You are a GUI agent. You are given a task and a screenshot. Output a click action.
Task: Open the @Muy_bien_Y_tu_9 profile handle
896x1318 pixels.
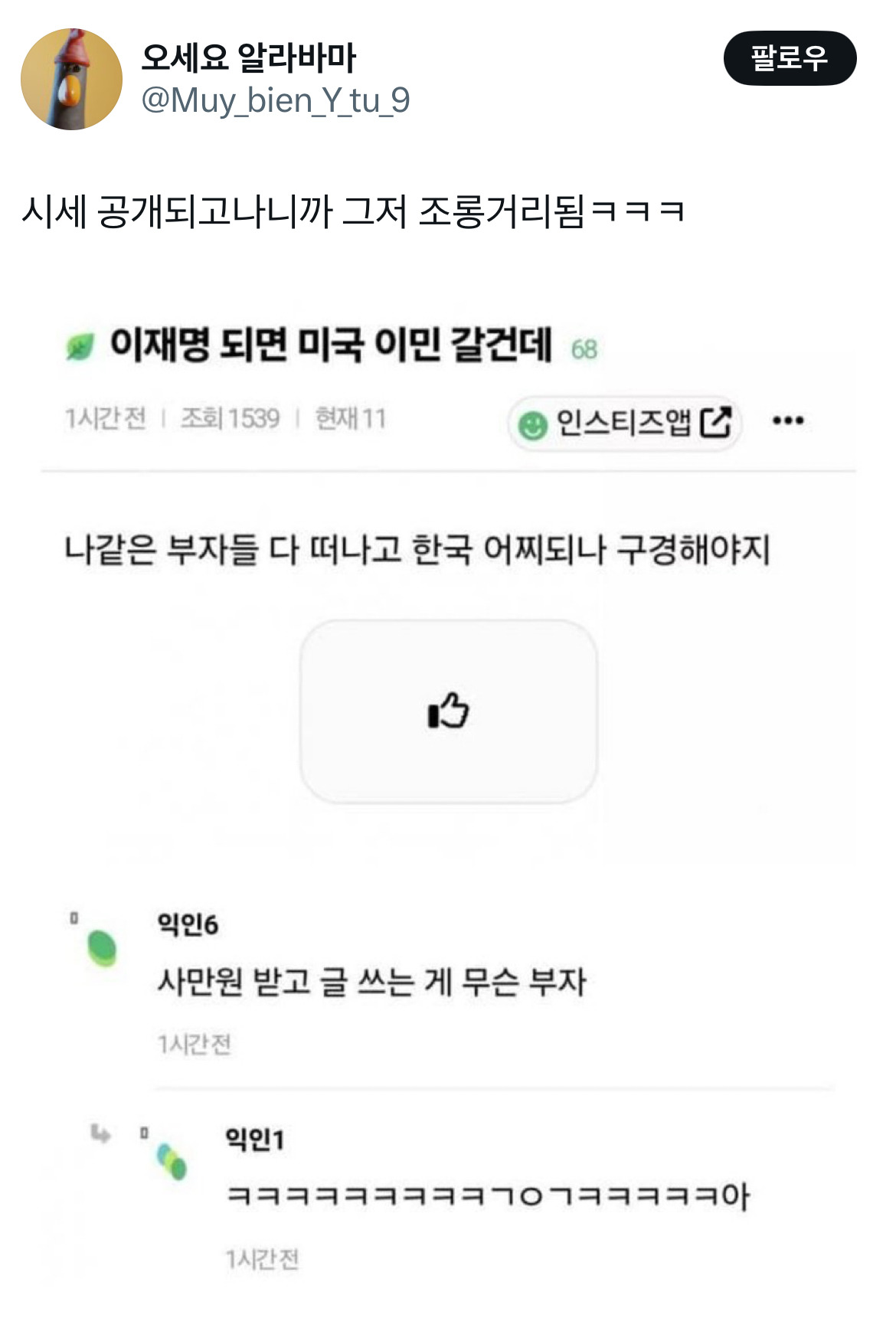276,100
